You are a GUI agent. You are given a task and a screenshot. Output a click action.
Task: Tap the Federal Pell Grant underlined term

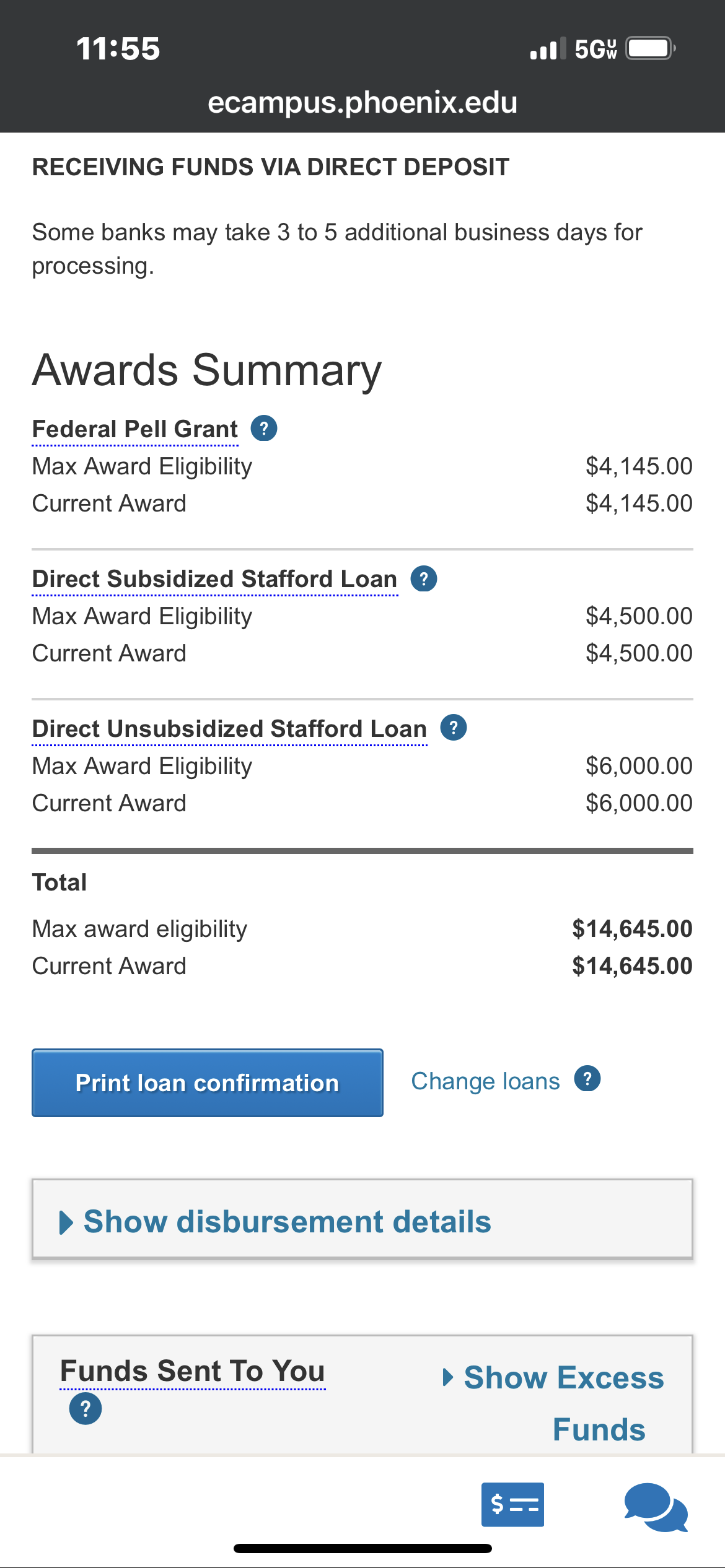tap(135, 429)
